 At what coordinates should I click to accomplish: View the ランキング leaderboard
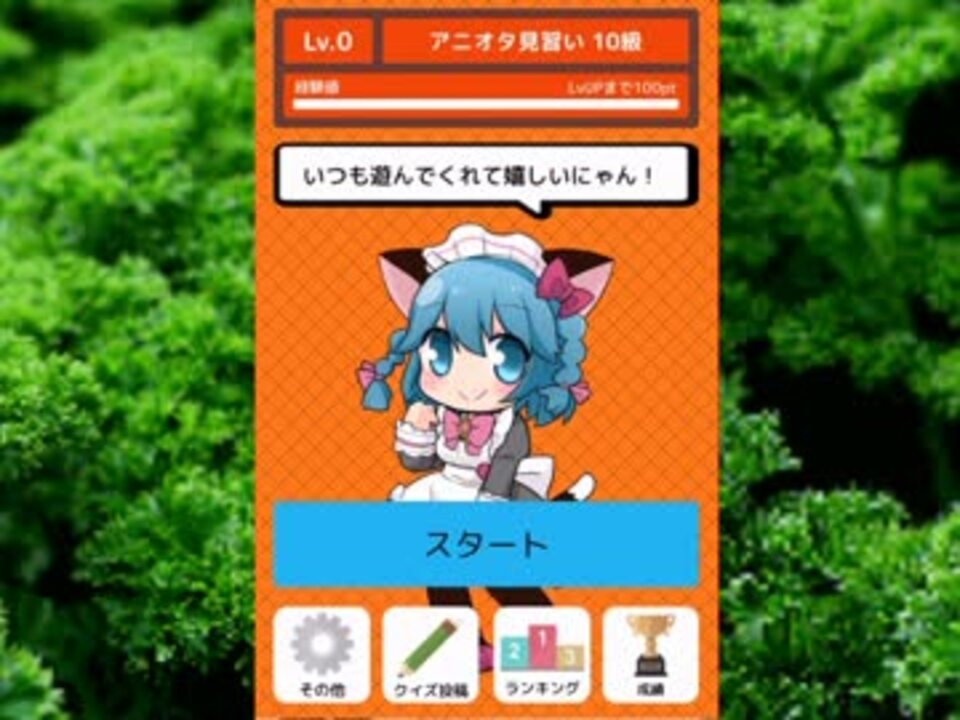click(x=541, y=654)
